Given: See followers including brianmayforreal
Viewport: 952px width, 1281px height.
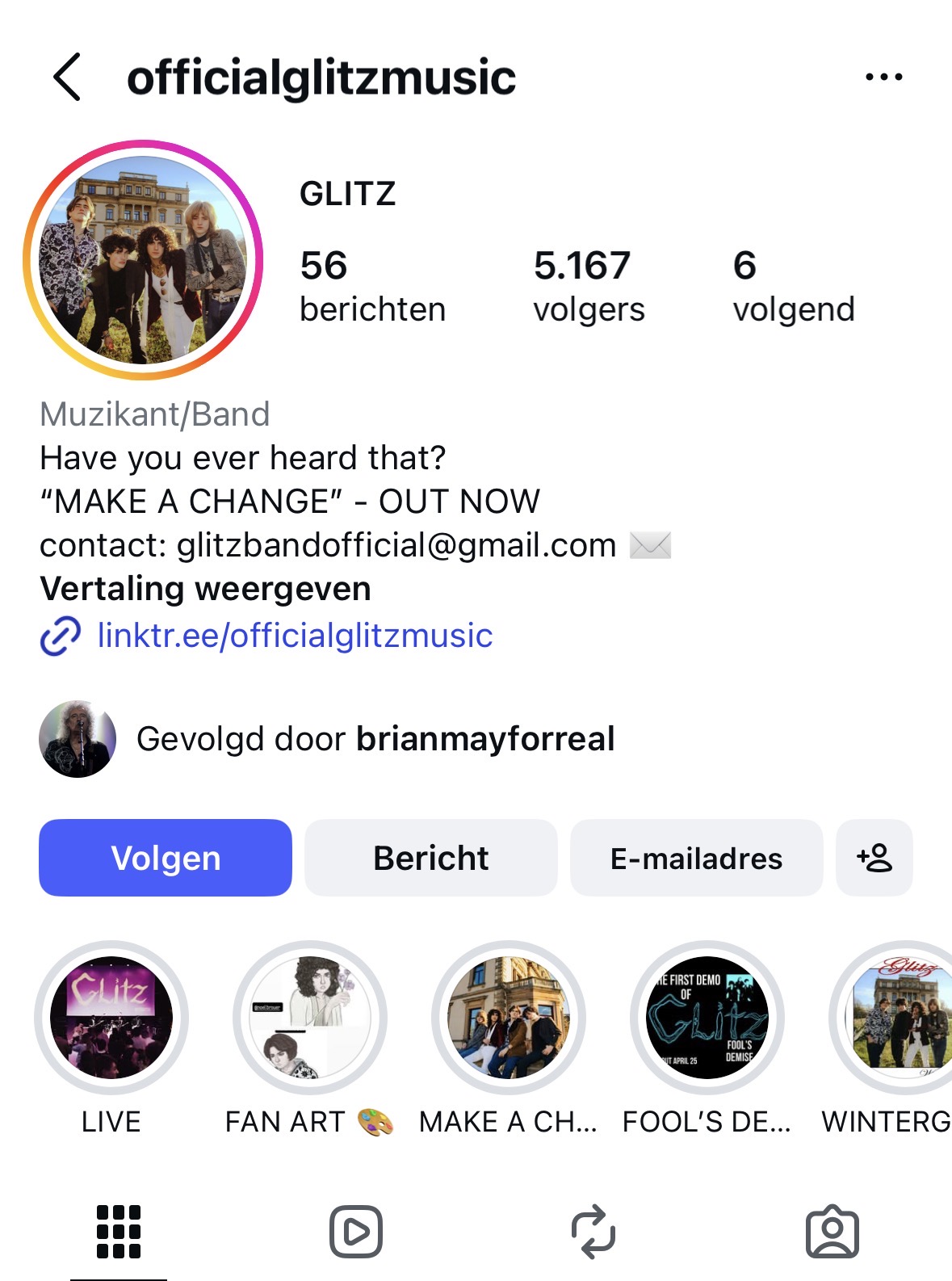Looking at the screenshot, I should coord(375,739).
